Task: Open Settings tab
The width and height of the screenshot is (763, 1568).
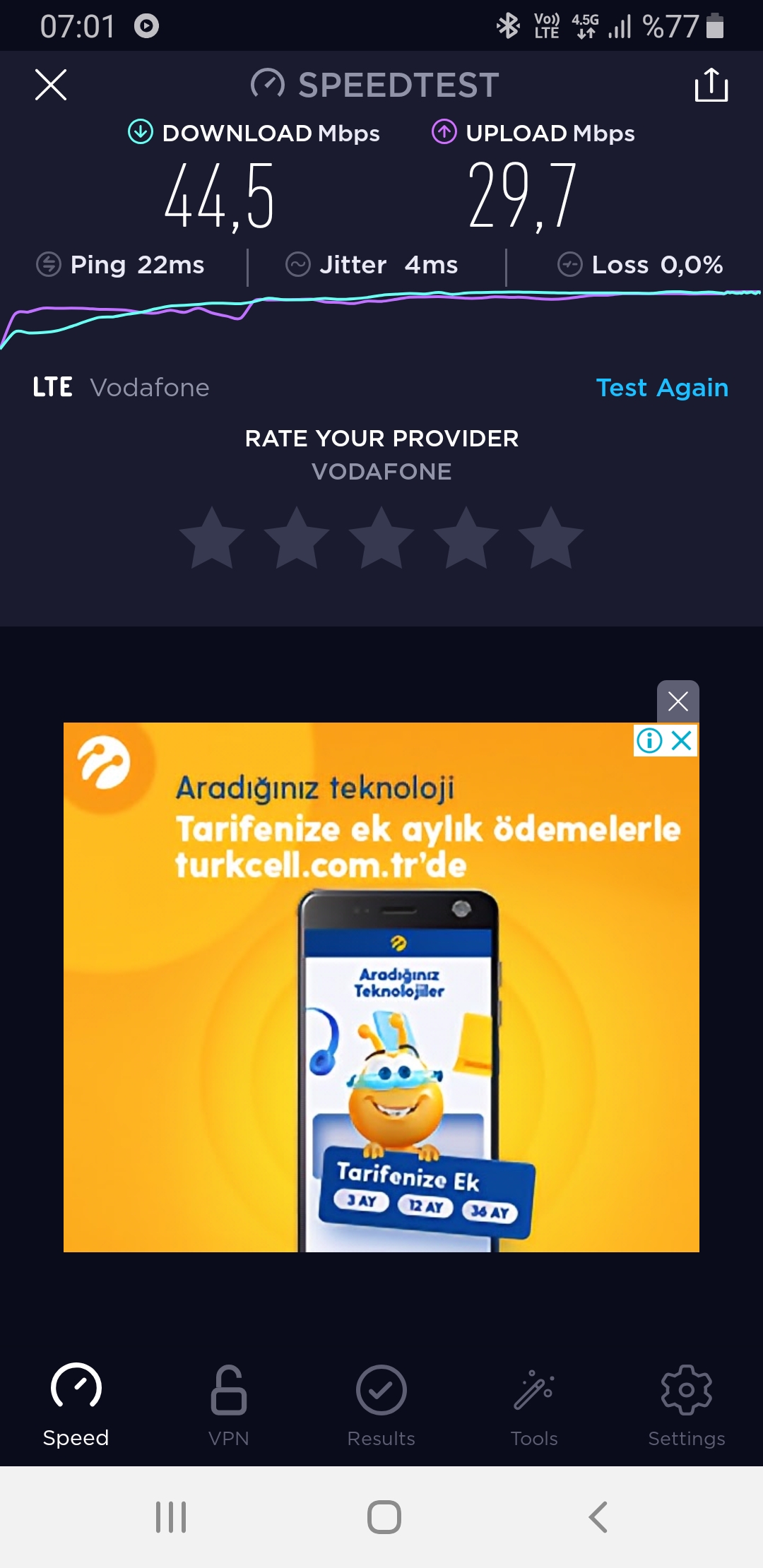Action: pos(687,1406)
